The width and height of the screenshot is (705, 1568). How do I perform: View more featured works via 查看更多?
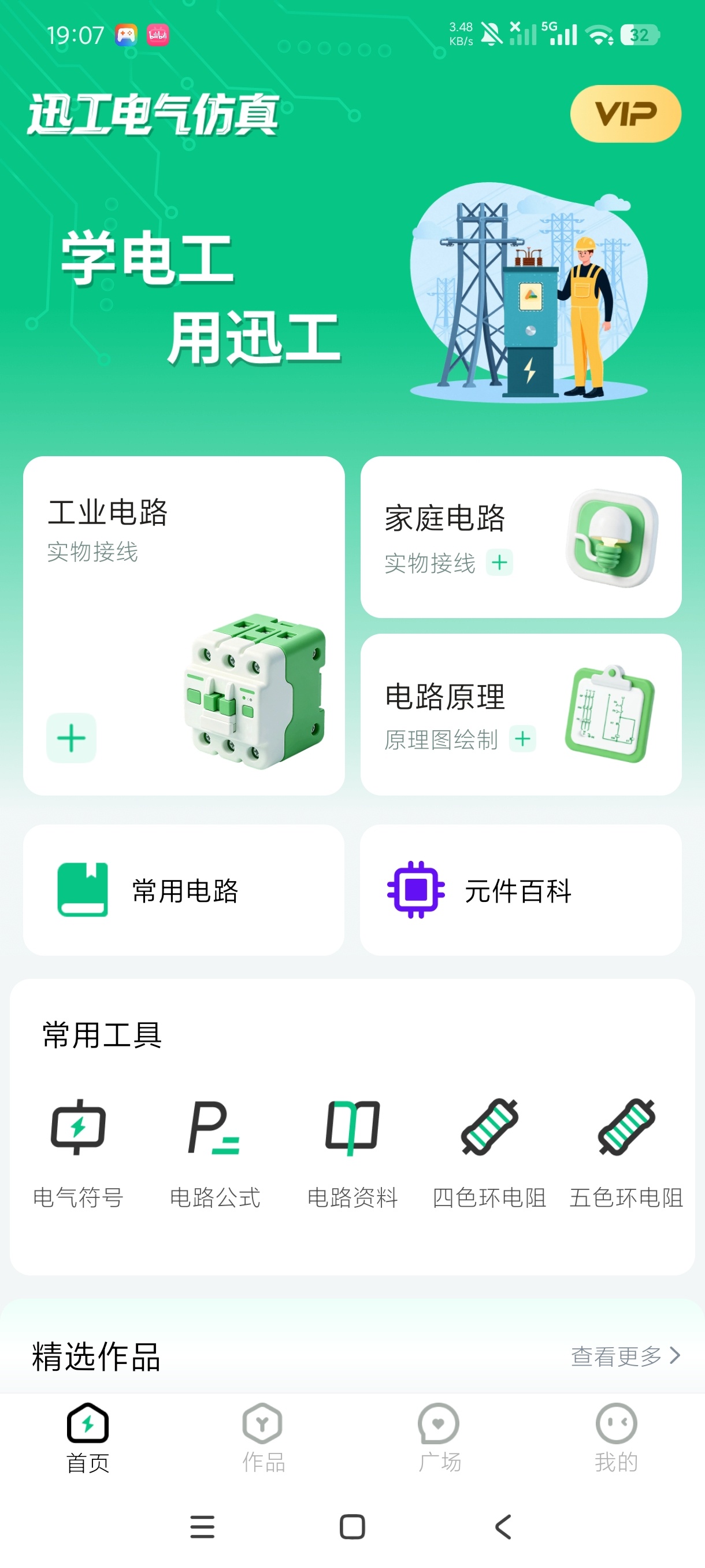pyautogui.click(x=625, y=1356)
